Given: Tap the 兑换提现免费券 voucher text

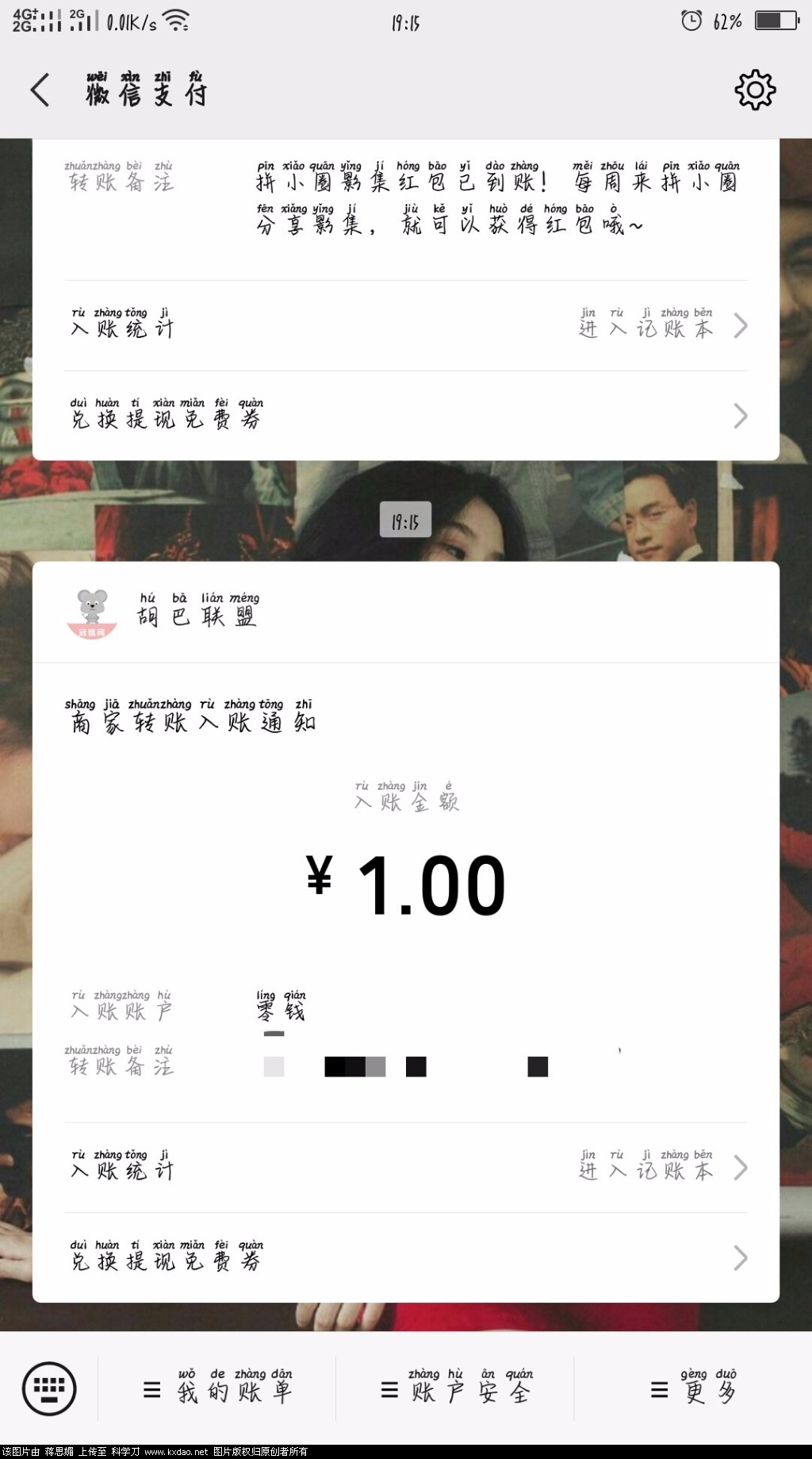Looking at the screenshot, I should 165,1258.
